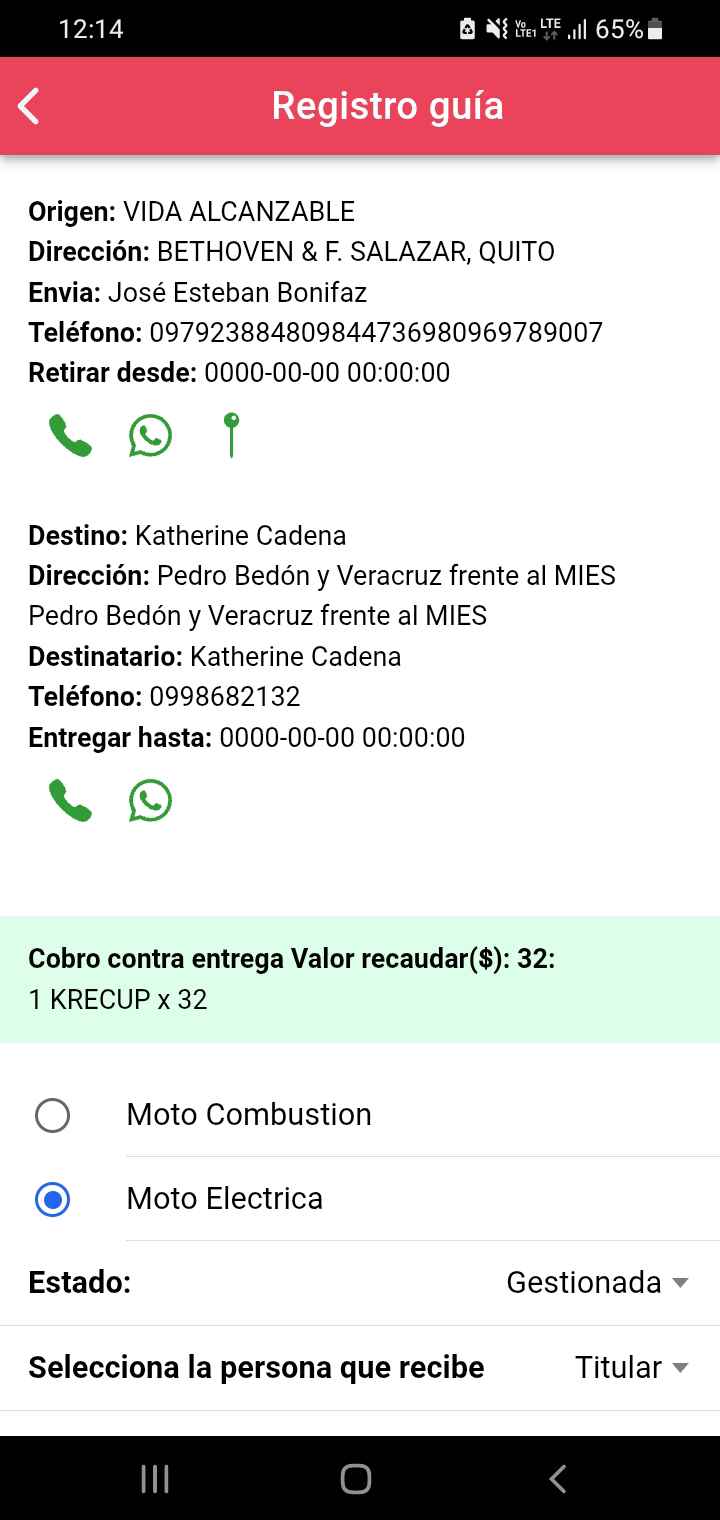Choose the Moto Electrica radio button

coord(52,1199)
